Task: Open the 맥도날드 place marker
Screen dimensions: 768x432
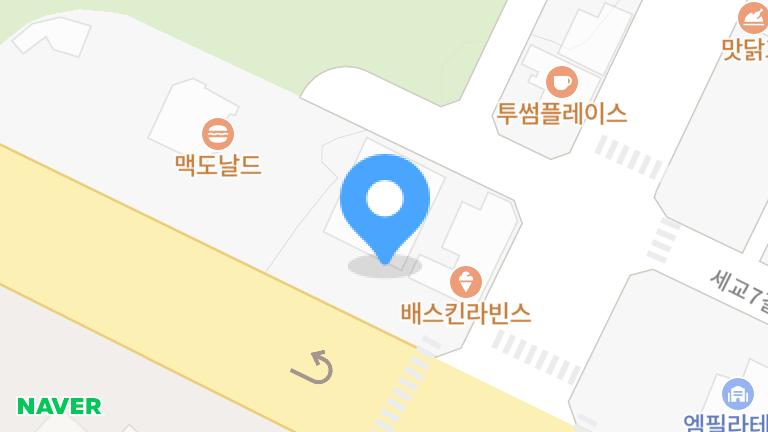Action: pos(217,133)
